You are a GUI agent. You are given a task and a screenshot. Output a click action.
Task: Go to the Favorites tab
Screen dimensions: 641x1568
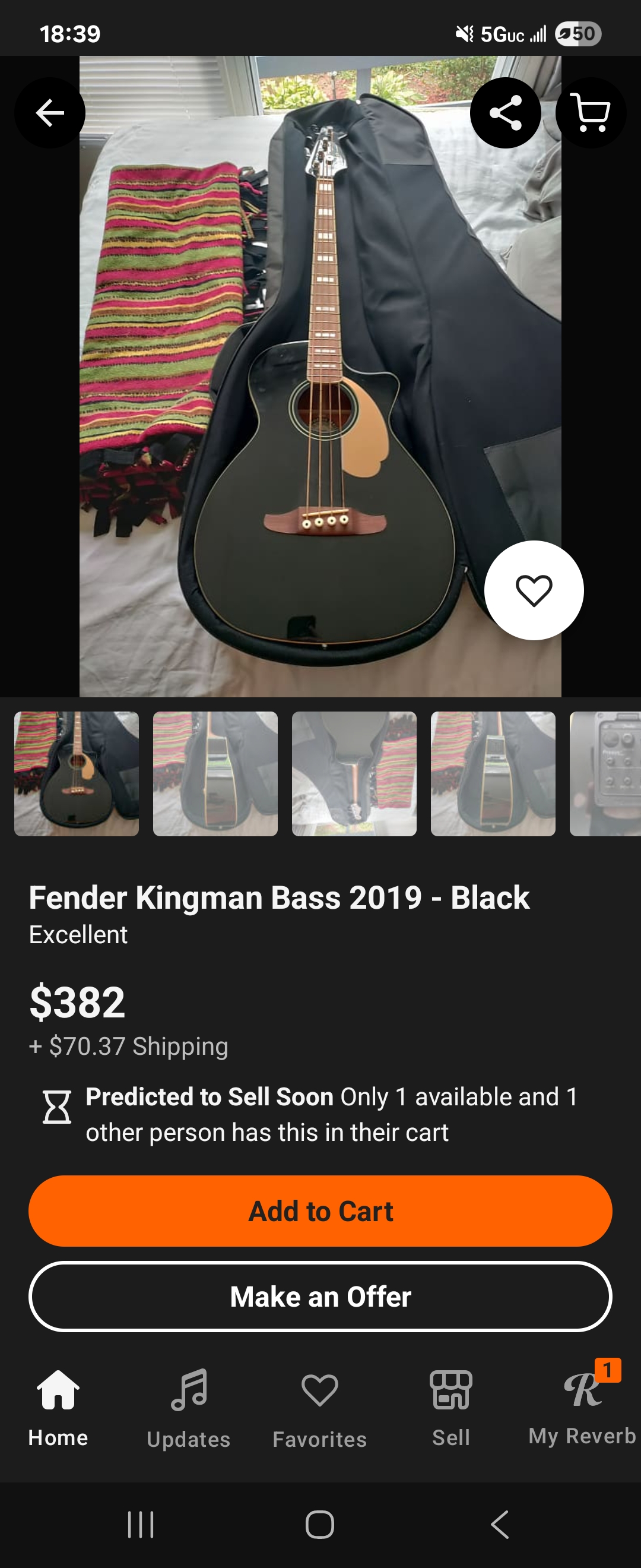(320, 1407)
